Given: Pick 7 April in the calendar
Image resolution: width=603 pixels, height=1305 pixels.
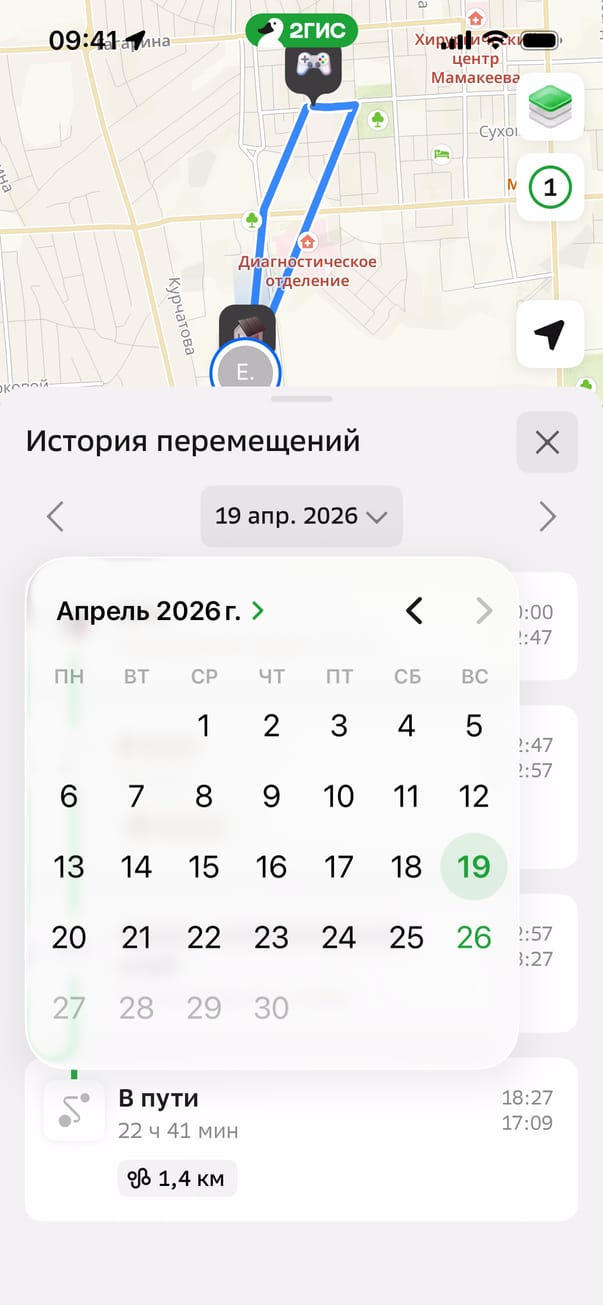Looking at the screenshot, I should [136, 796].
